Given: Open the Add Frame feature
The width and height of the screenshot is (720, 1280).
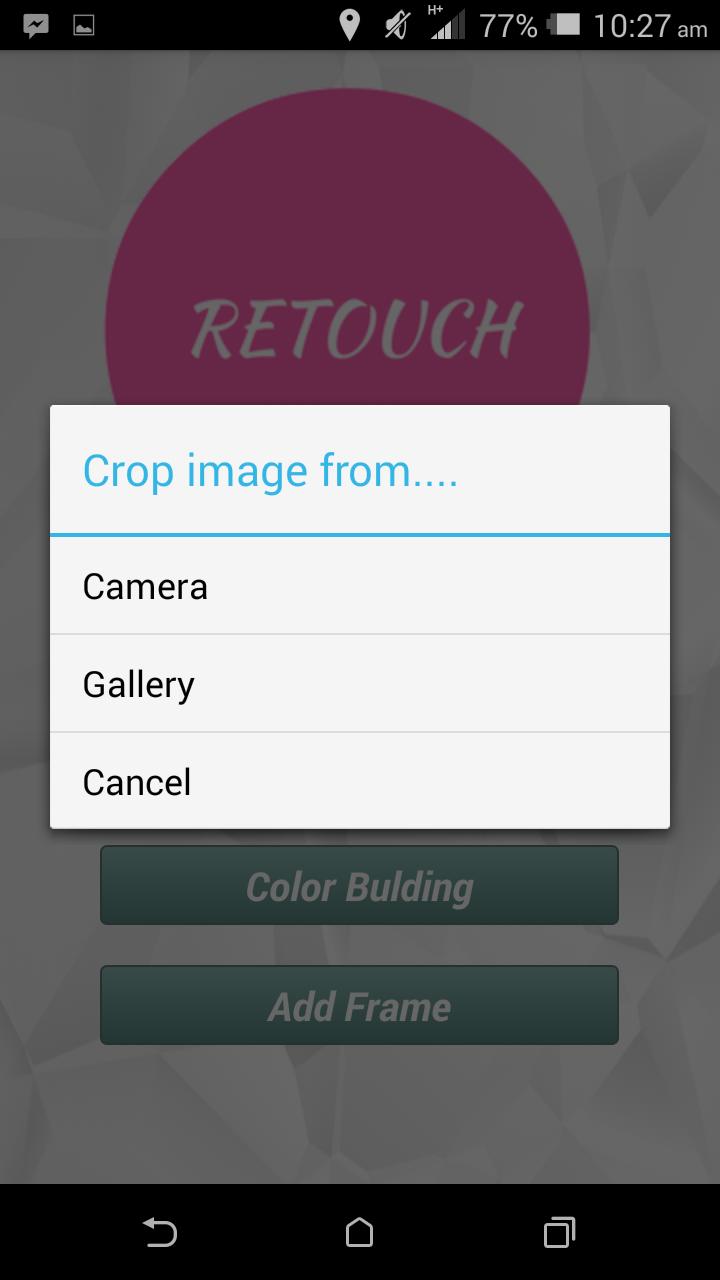Looking at the screenshot, I should tap(359, 1005).
